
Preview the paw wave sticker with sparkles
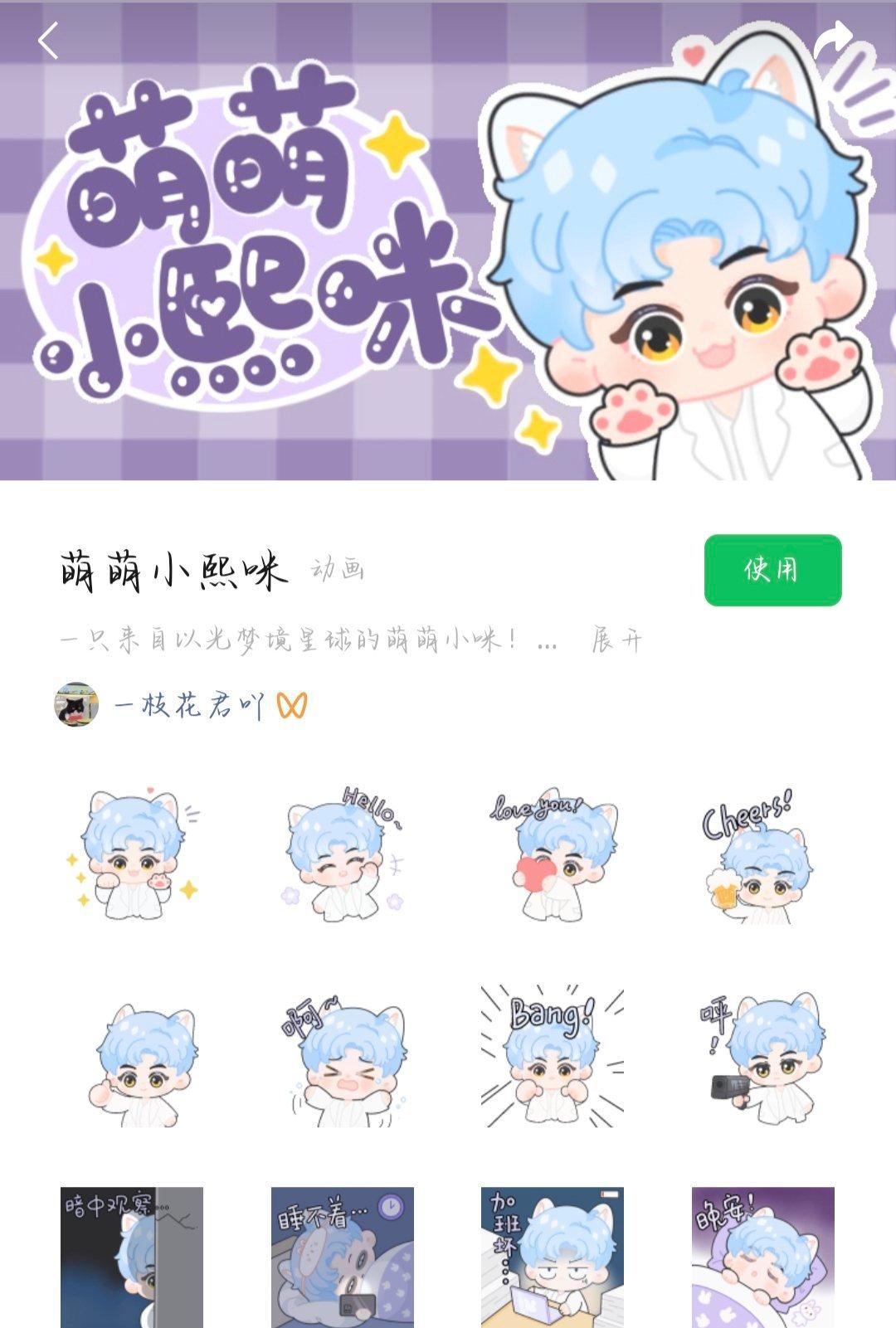pyautogui.click(x=132, y=854)
